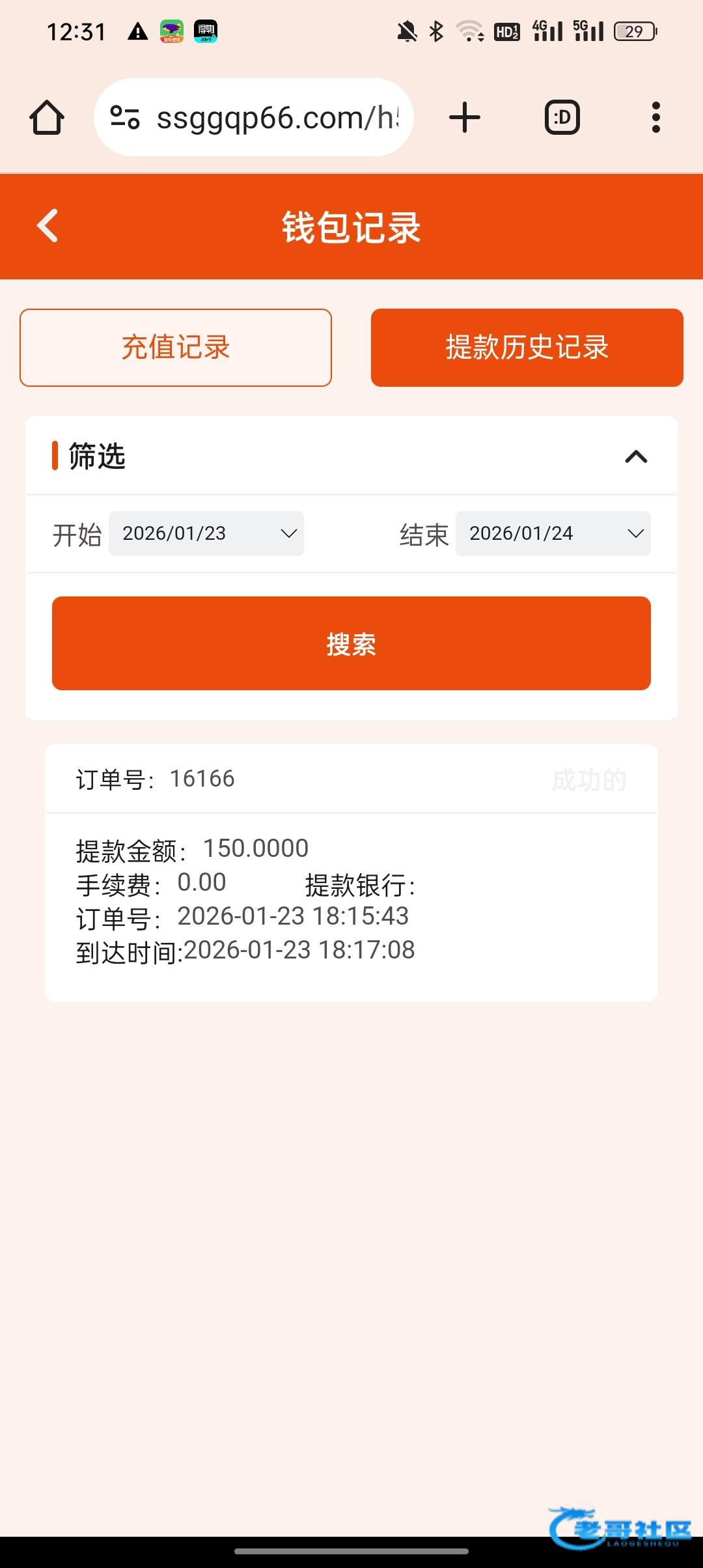Screen dimensions: 703x1568
Task: Select 提款历史记录 tab
Action: (x=527, y=348)
